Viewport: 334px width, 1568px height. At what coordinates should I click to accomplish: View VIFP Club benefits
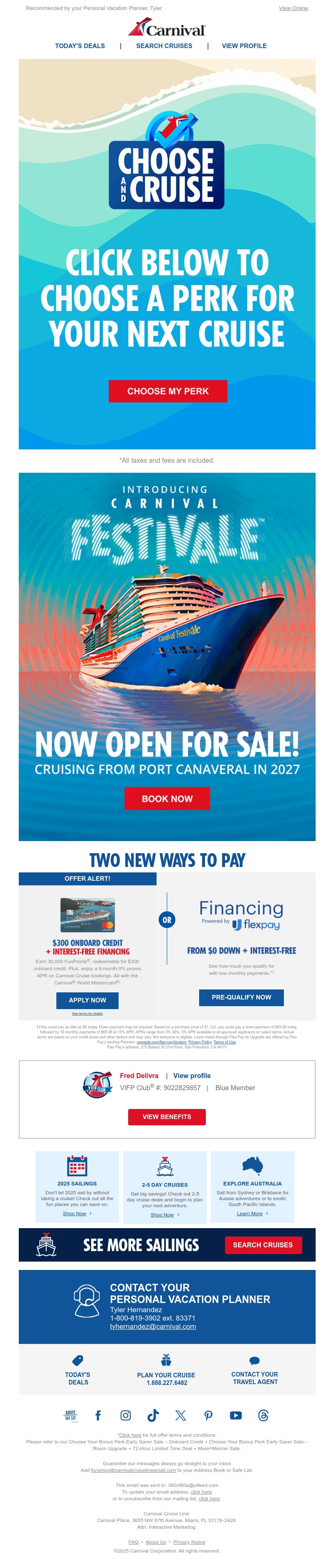tap(167, 1117)
